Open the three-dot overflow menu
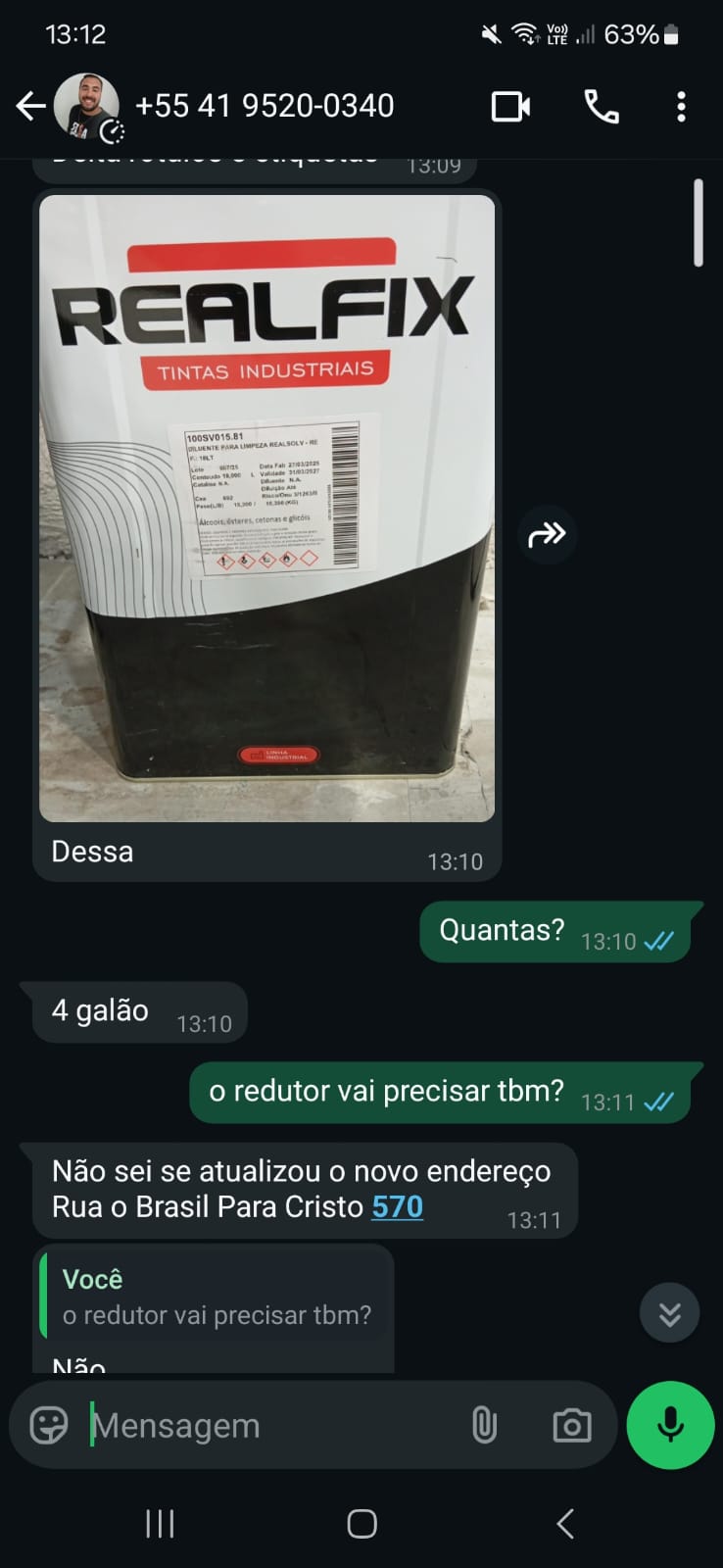Screen dimensions: 723x1568 click(681, 106)
